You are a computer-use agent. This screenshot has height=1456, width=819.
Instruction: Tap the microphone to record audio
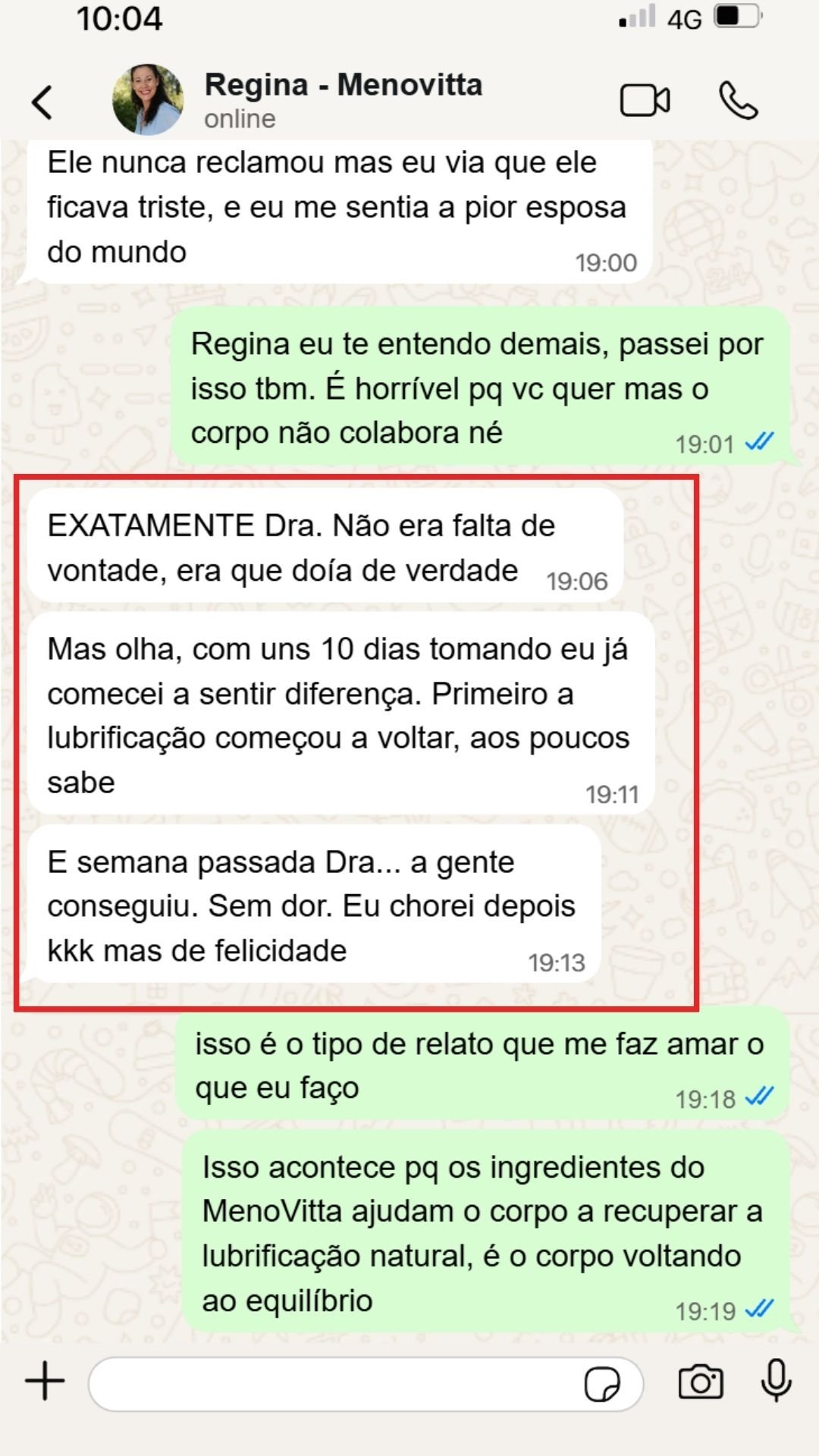point(776,1380)
